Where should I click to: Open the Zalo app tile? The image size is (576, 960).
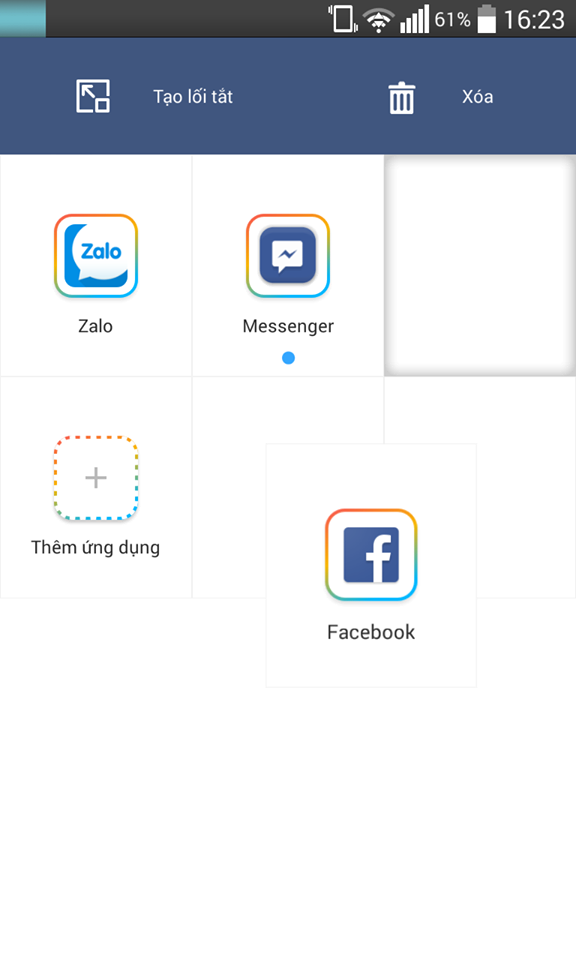[x=96, y=266]
